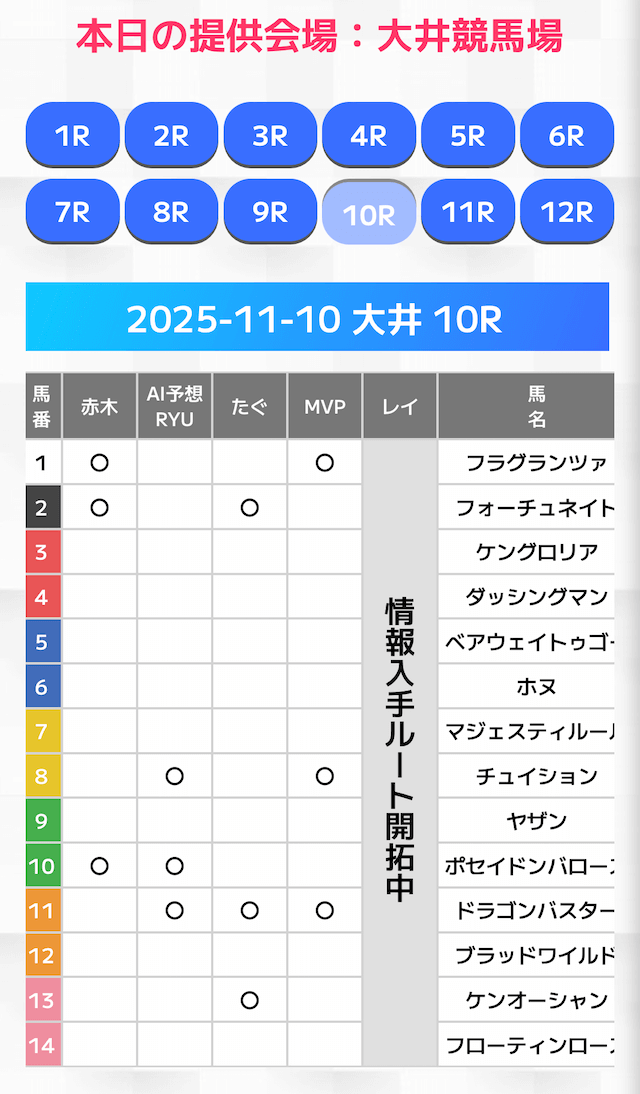Tap the highlighted 10R button
Viewport: 640px width, 1094px height.
click(x=369, y=213)
